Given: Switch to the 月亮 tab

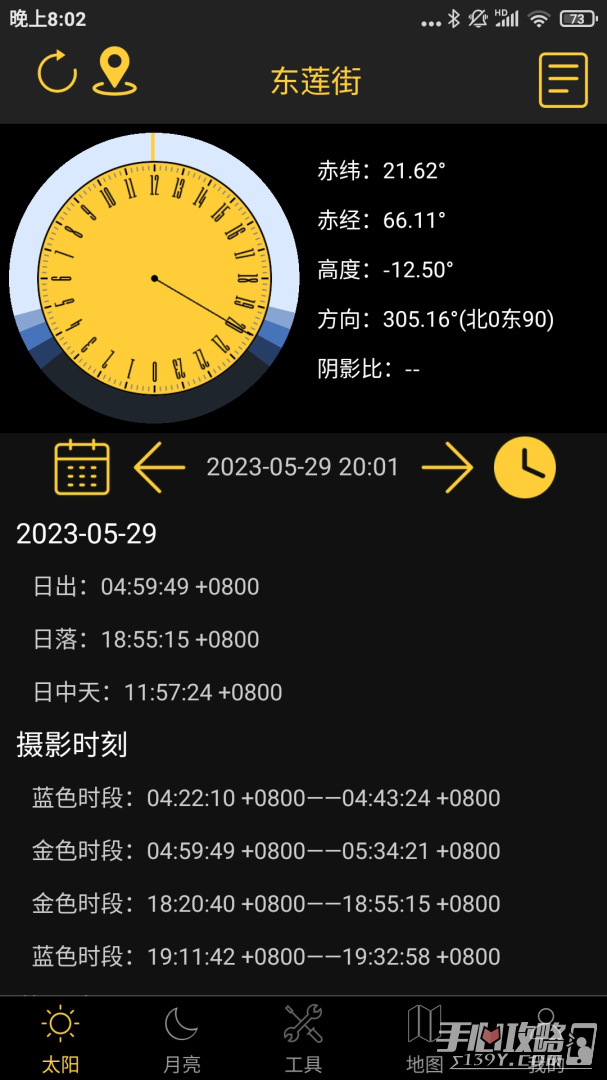Looking at the screenshot, I should (182, 1039).
